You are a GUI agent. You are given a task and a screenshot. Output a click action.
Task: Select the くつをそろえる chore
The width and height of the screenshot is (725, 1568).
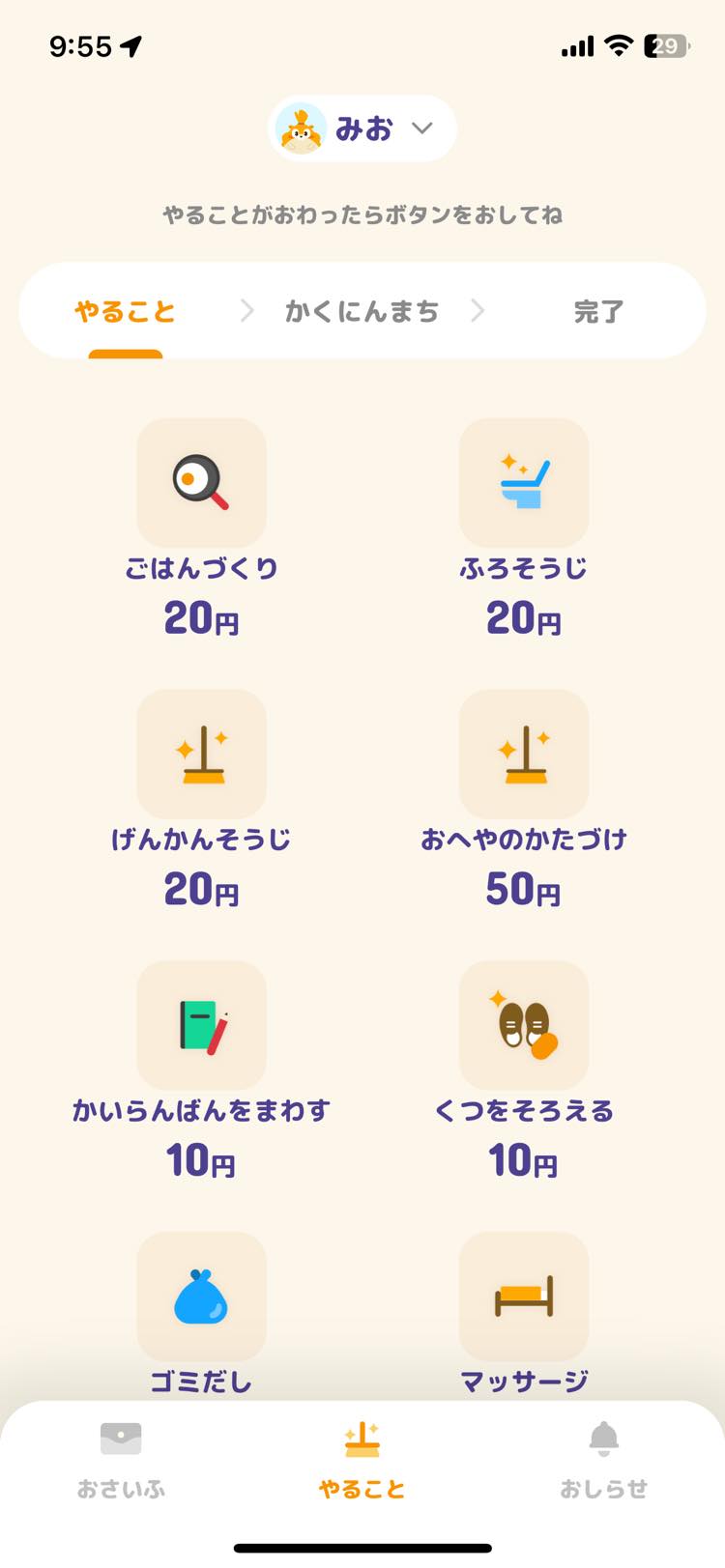click(523, 1025)
